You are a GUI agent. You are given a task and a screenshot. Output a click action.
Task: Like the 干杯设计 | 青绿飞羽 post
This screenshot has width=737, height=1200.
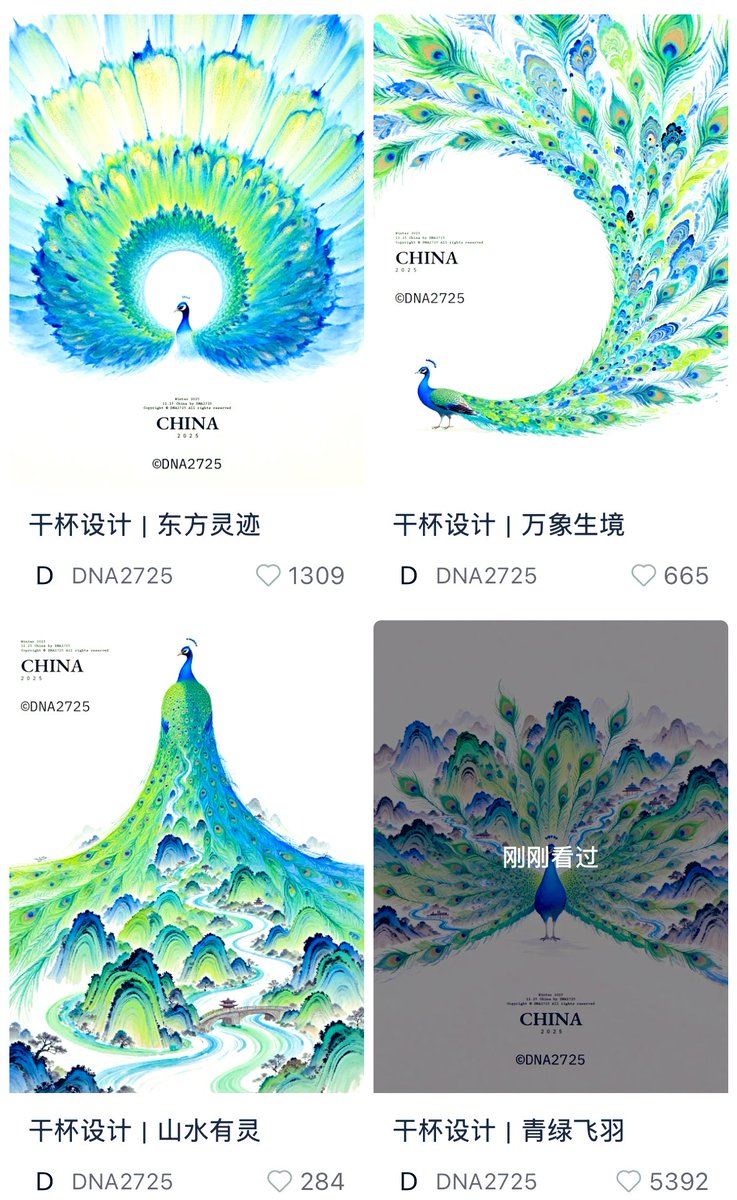pyautogui.click(x=628, y=1182)
